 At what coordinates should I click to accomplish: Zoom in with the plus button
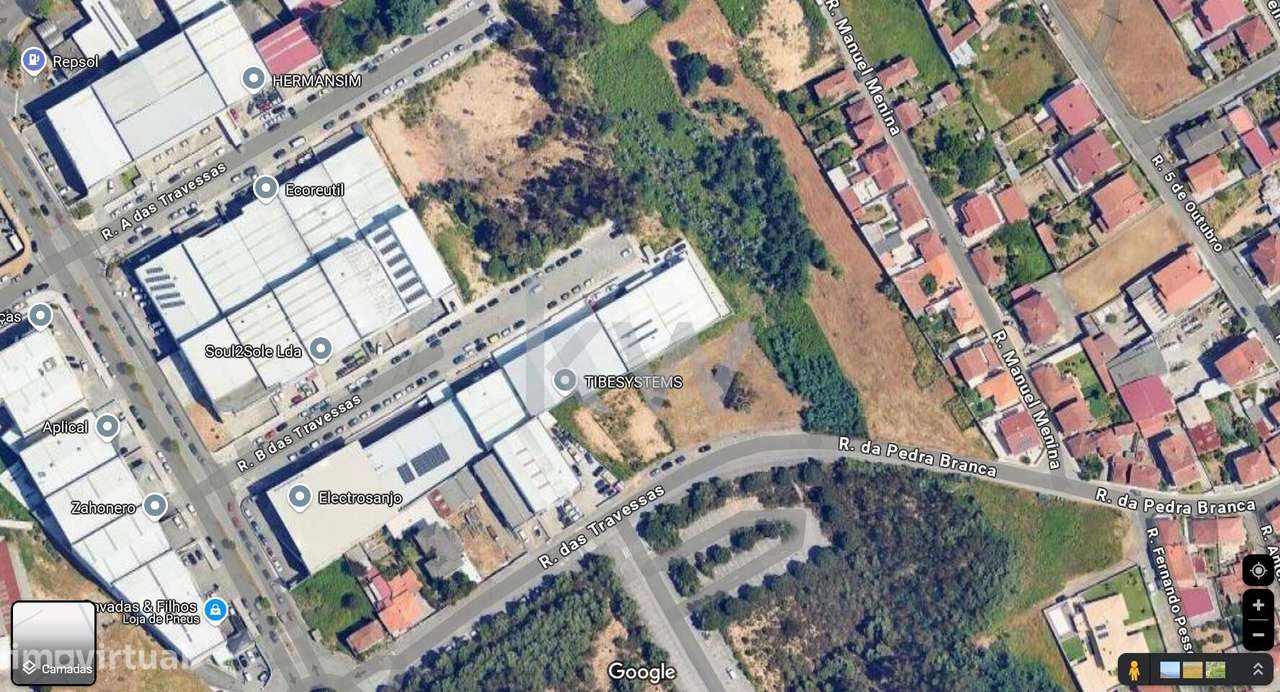point(1258,605)
